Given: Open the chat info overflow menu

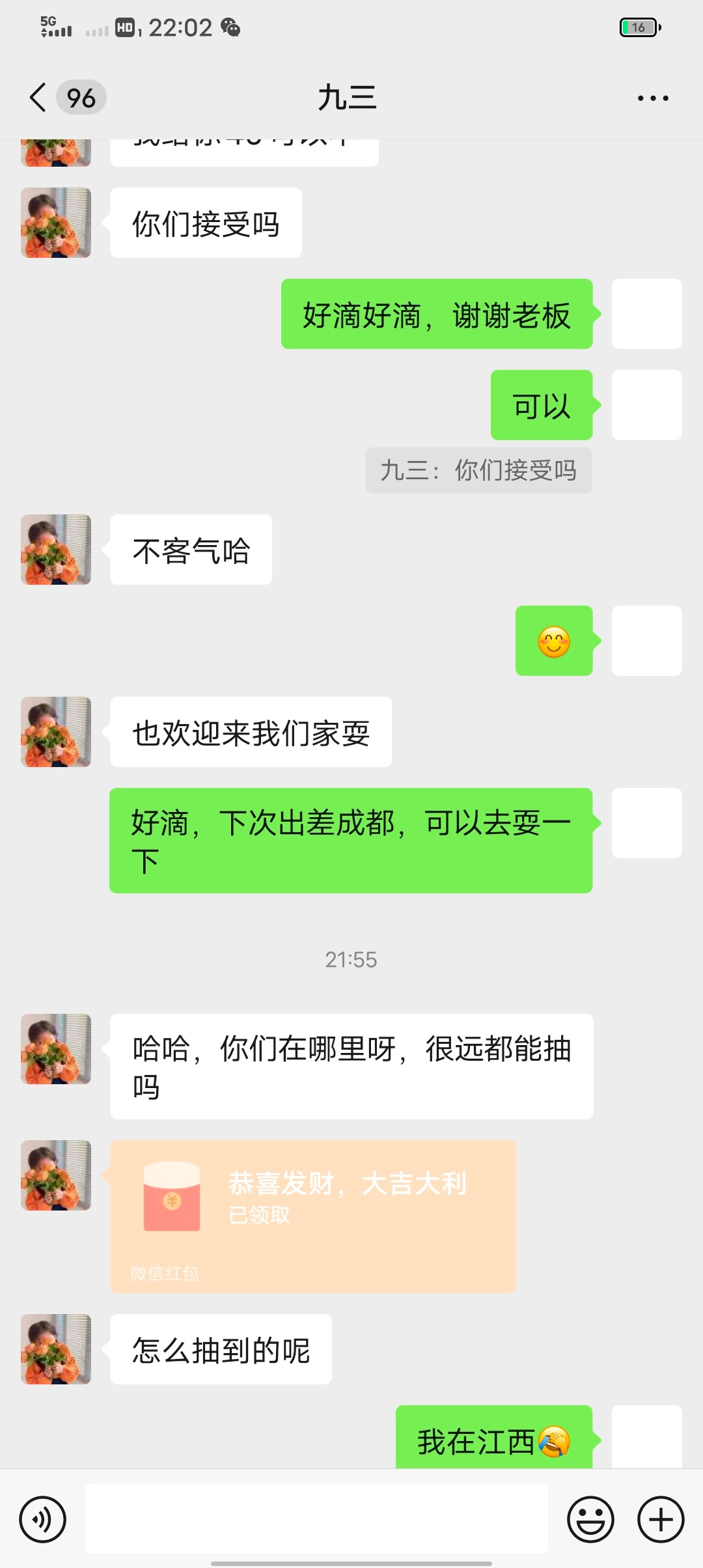Looking at the screenshot, I should coord(653,98).
